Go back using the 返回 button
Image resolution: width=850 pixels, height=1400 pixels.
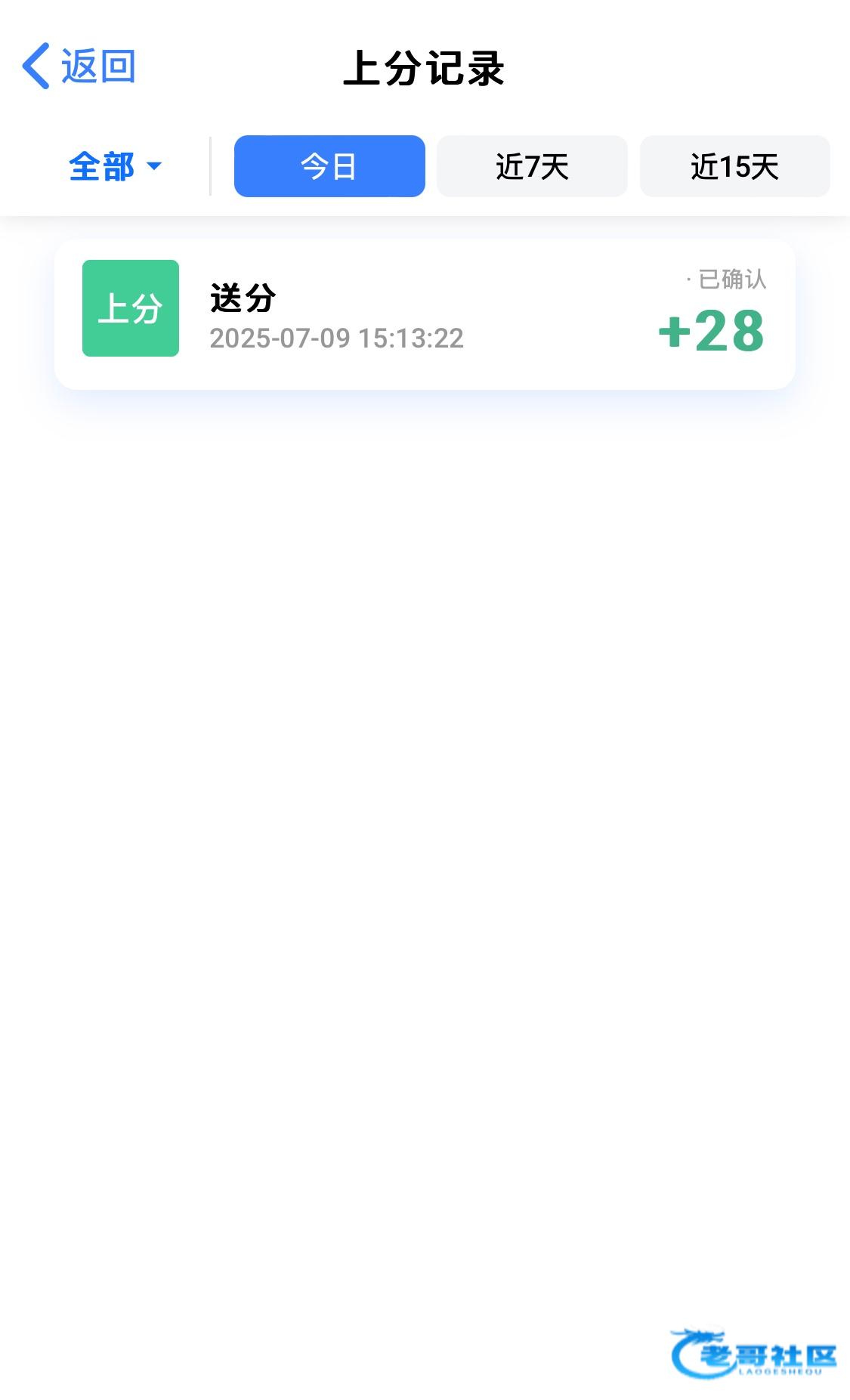coord(79,66)
